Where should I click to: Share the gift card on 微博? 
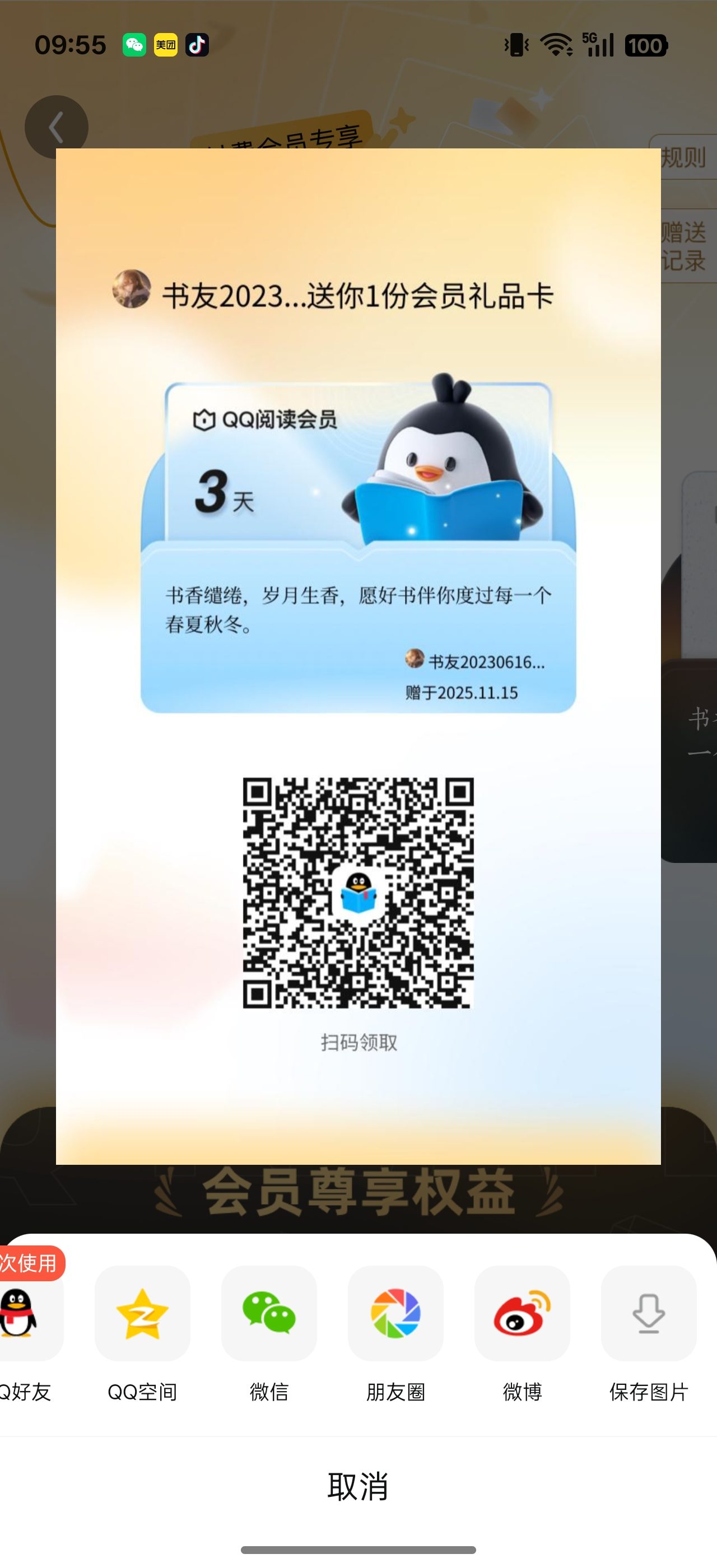[x=522, y=1314]
